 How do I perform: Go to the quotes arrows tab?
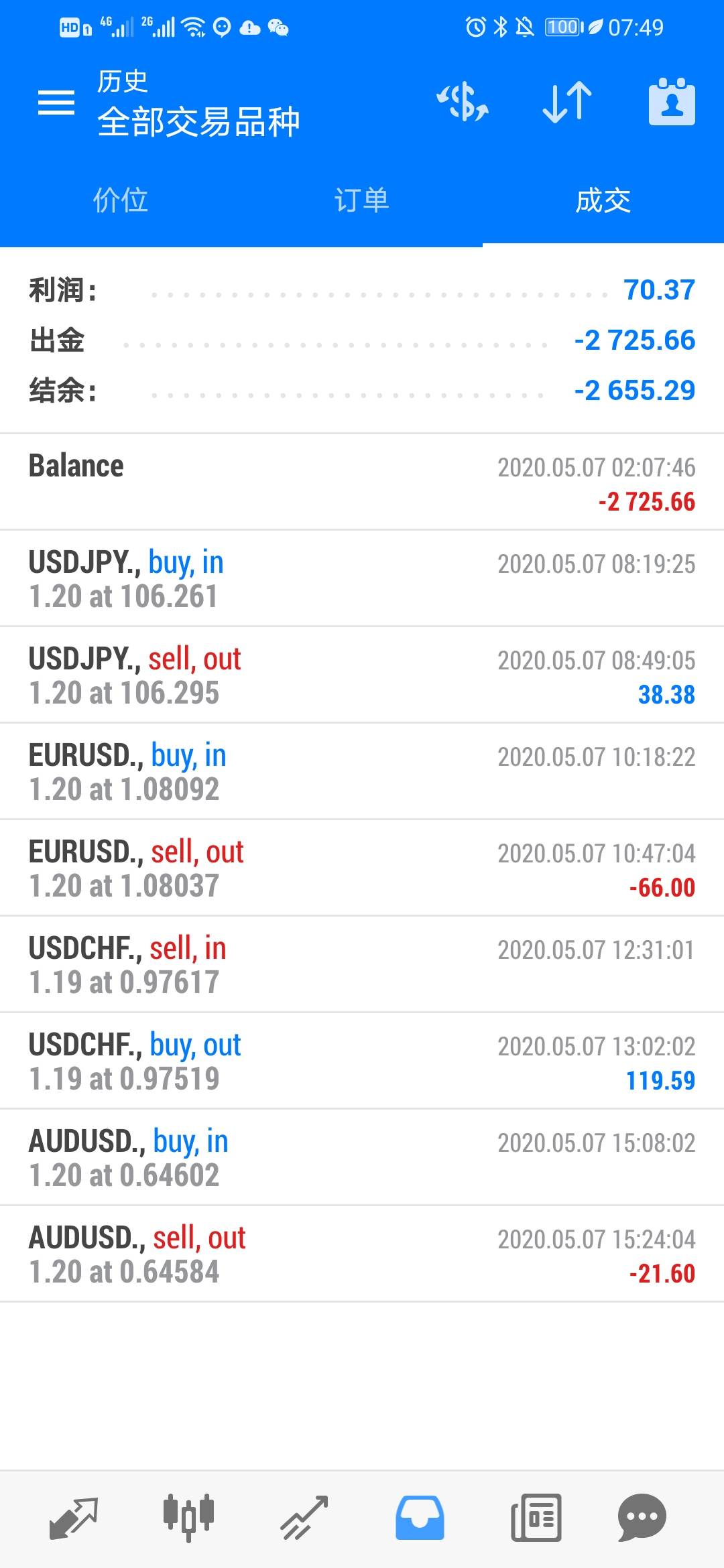coord(74,1518)
